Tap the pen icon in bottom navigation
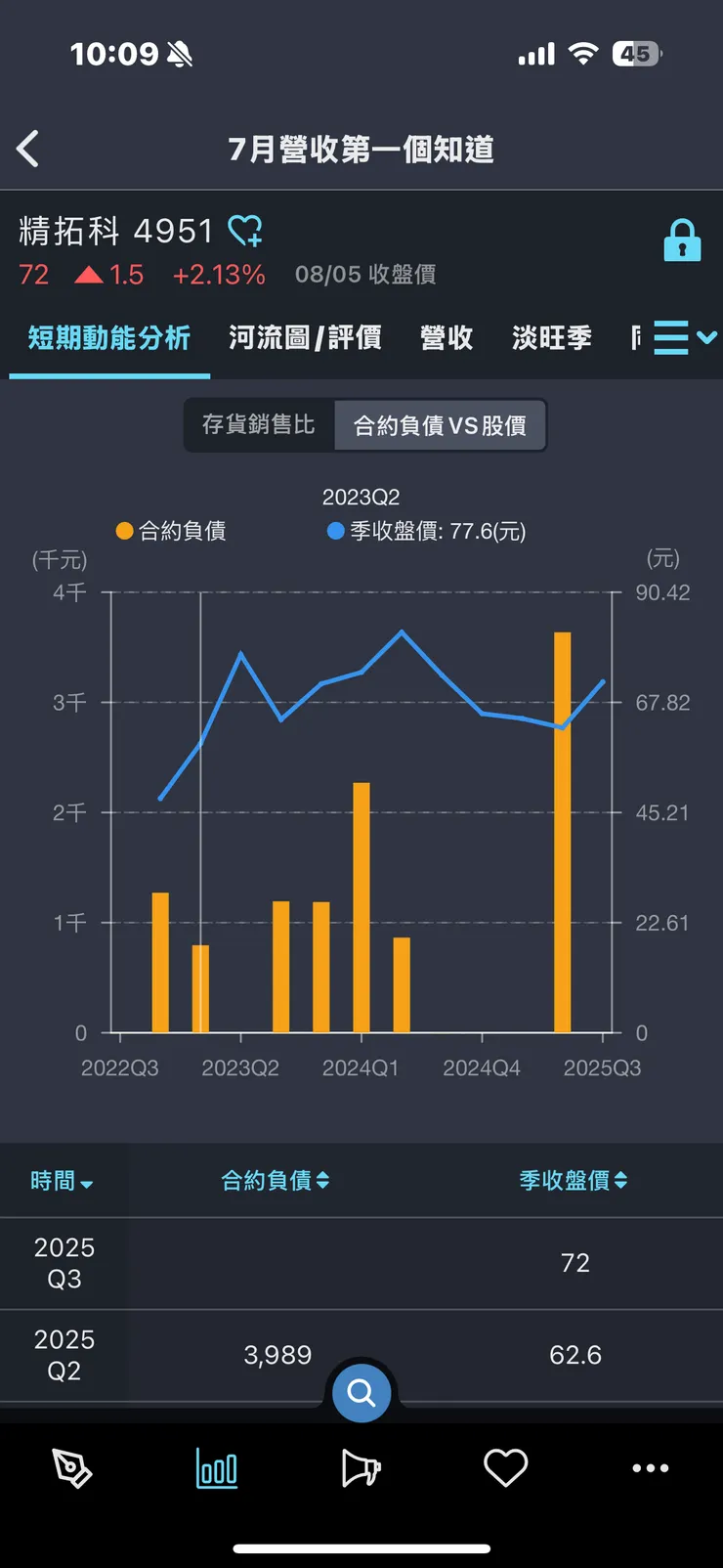Viewport: 723px width, 1568px height. coord(72,1466)
